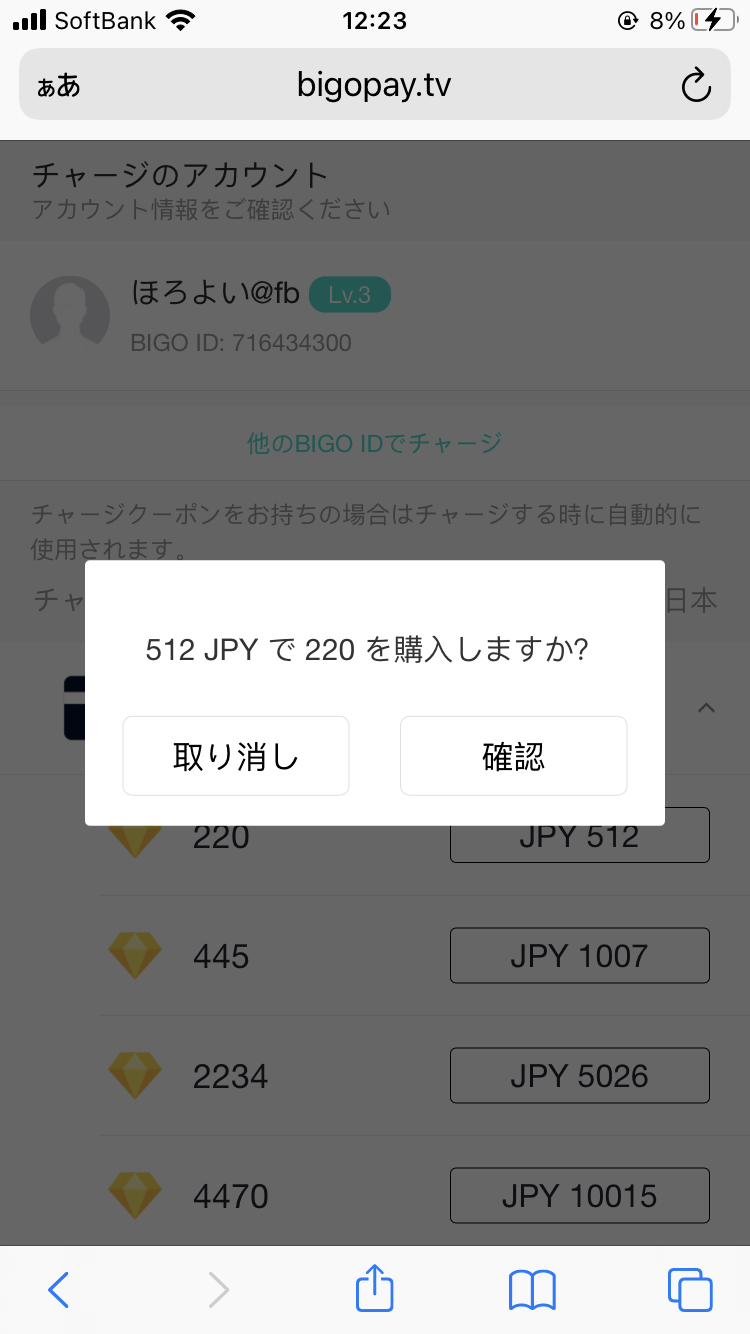The height and width of the screenshot is (1334, 750).
Task: Tap the reload icon in the address bar
Action: click(695, 85)
